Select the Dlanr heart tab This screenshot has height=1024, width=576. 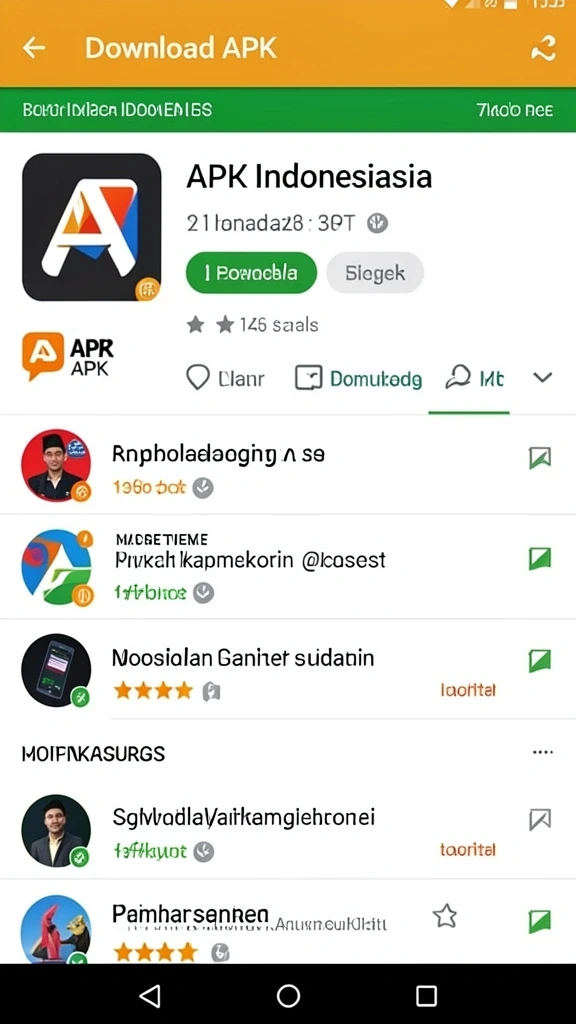[225, 378]
